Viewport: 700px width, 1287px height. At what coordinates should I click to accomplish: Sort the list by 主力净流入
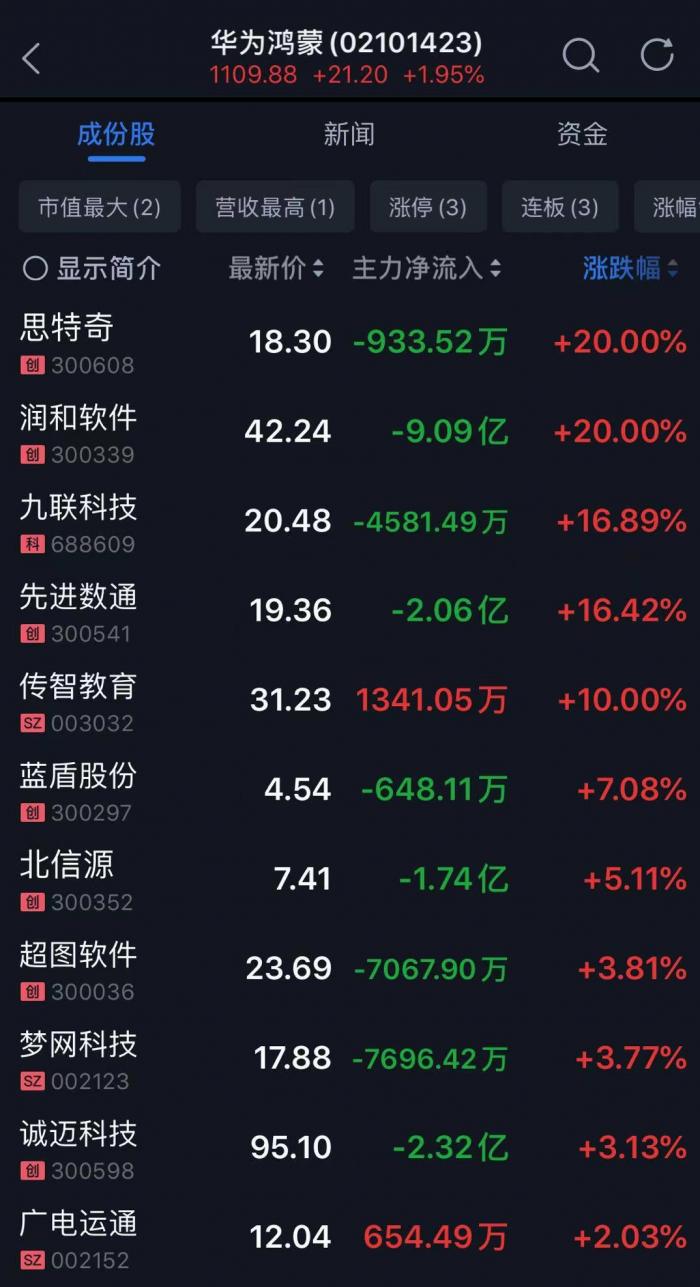click(x=427, y=268)
